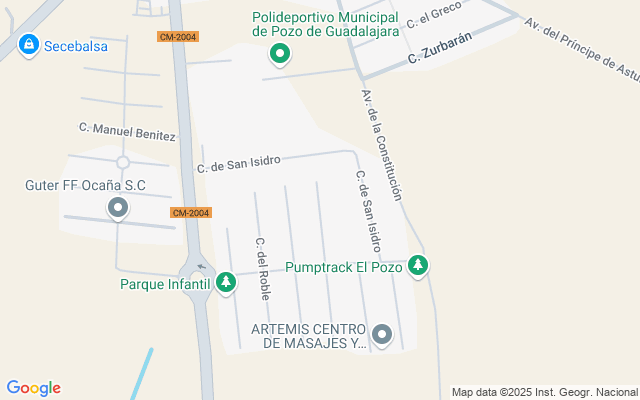Open the ARTEMIS CENTRO DE MASAJES pin
This screenshot has width=640, height=400.
tap(382, 334)
